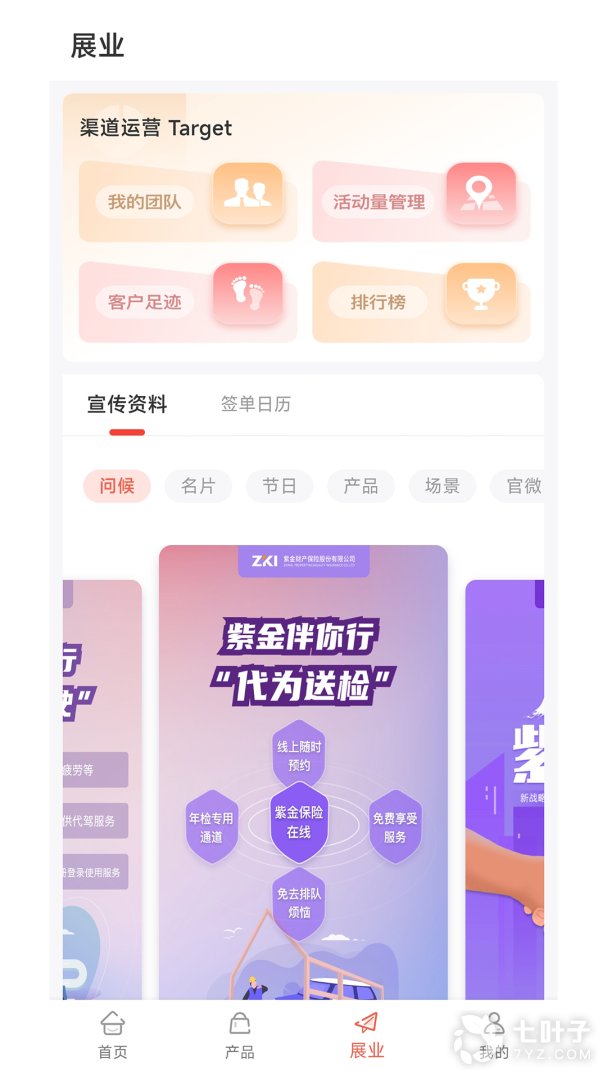The width and height of the screenshot is (607, 1080).
Task: Select the 问候 filter chip
Action: tap(117, 486)
